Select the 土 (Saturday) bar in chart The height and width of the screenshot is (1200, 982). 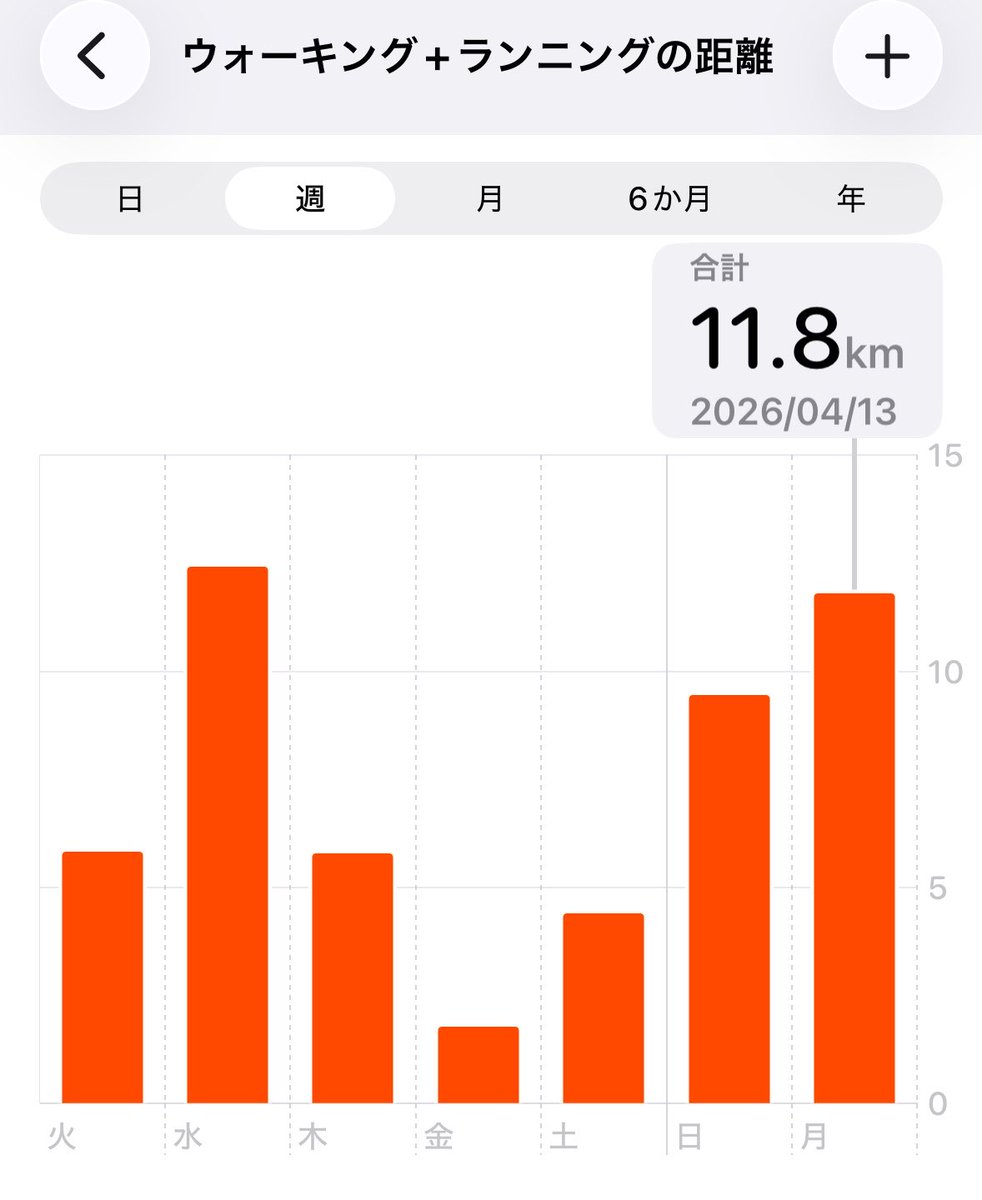[x=603, y=1008]
